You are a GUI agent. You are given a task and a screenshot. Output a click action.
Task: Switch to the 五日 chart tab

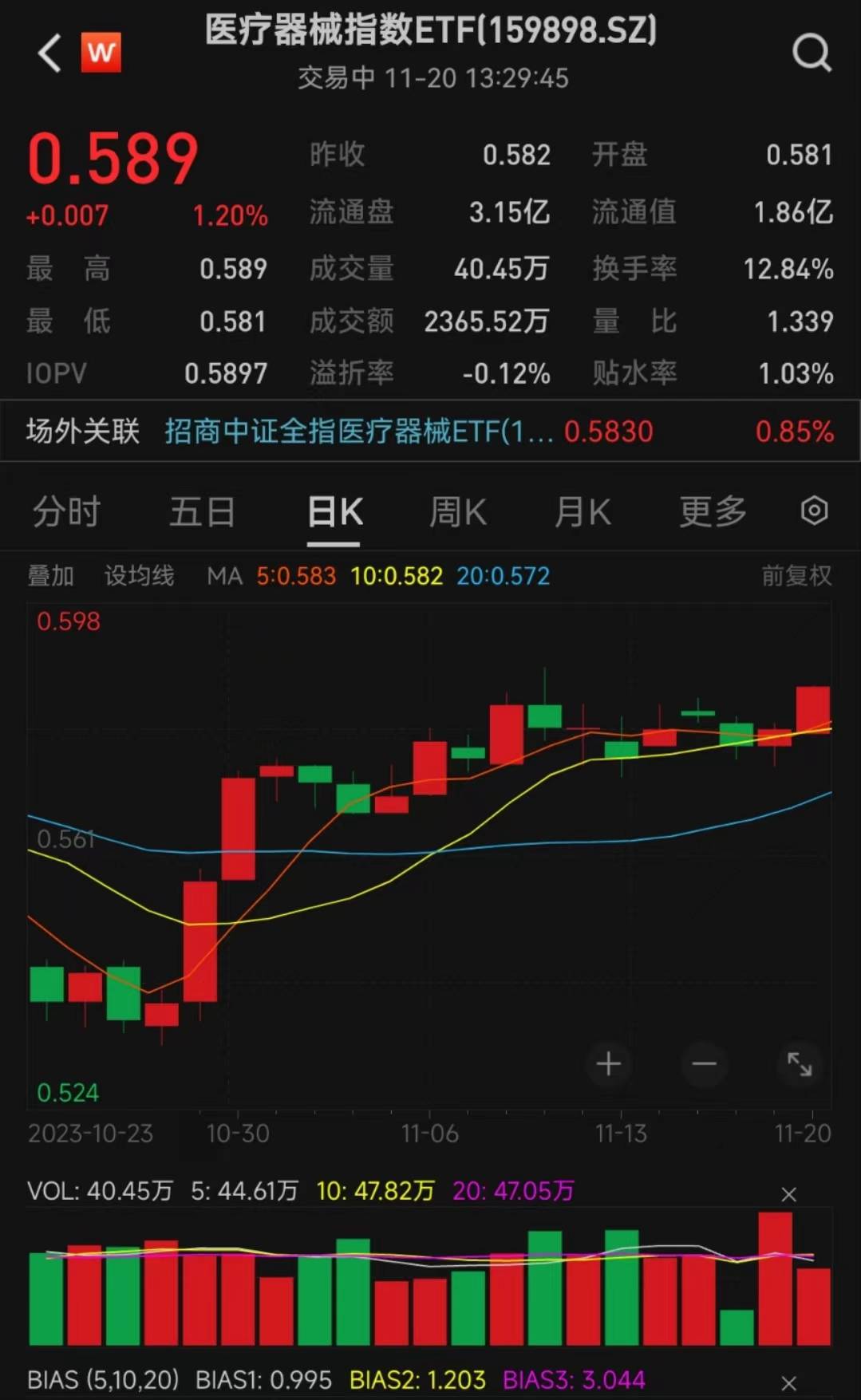point(202,511)
